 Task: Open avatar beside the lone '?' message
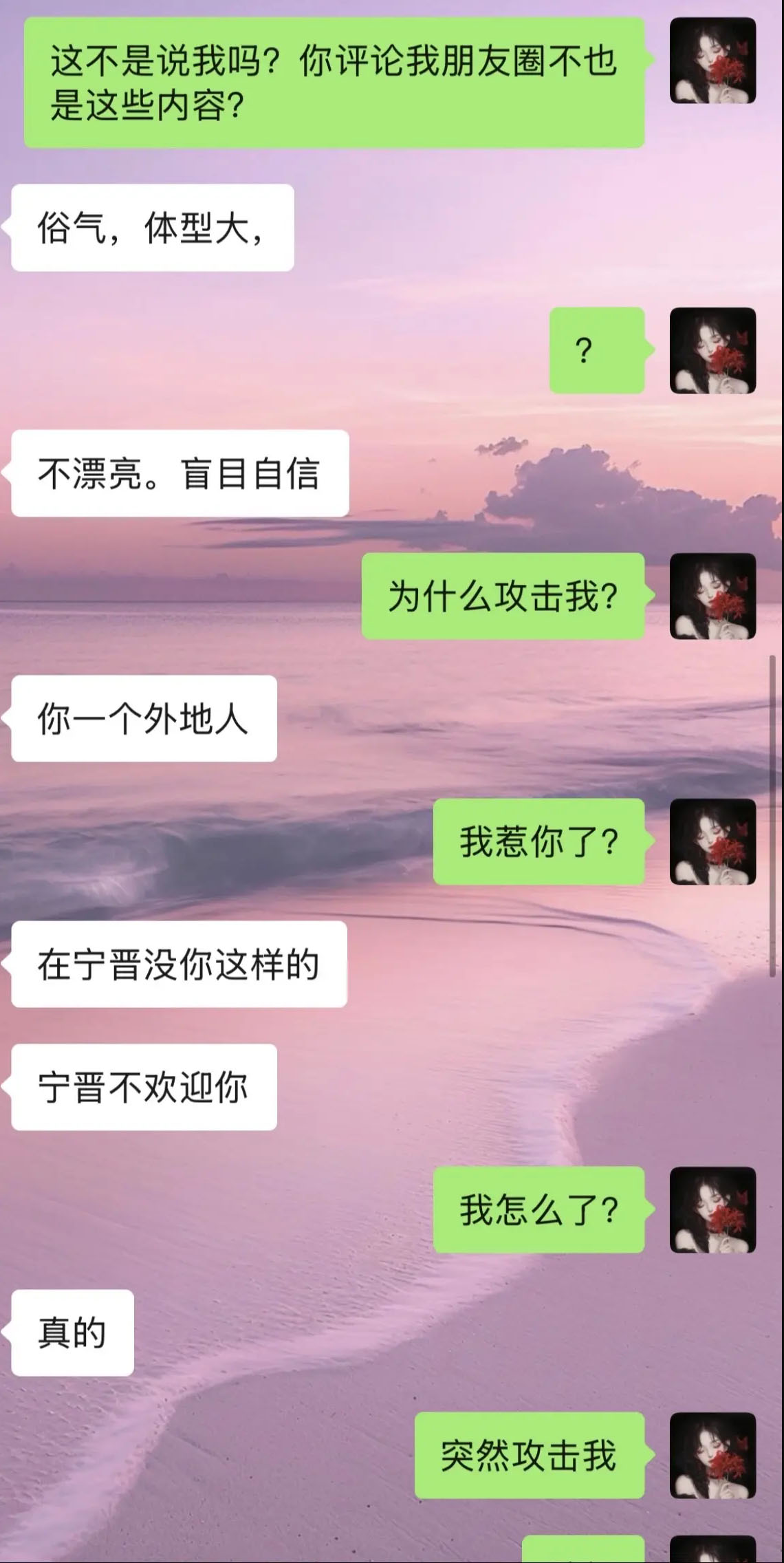[x=712, y=351]
